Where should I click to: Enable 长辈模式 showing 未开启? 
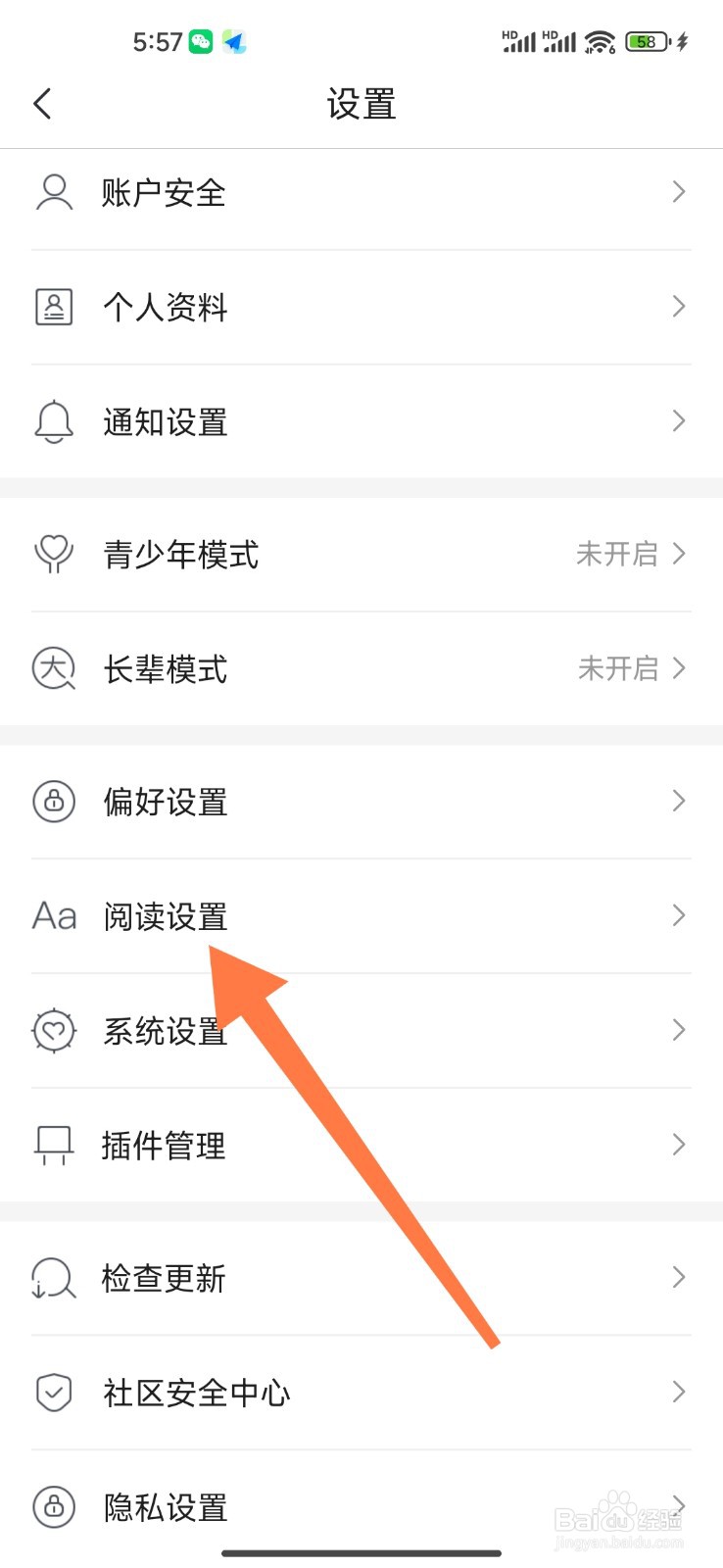coord(619,668)
